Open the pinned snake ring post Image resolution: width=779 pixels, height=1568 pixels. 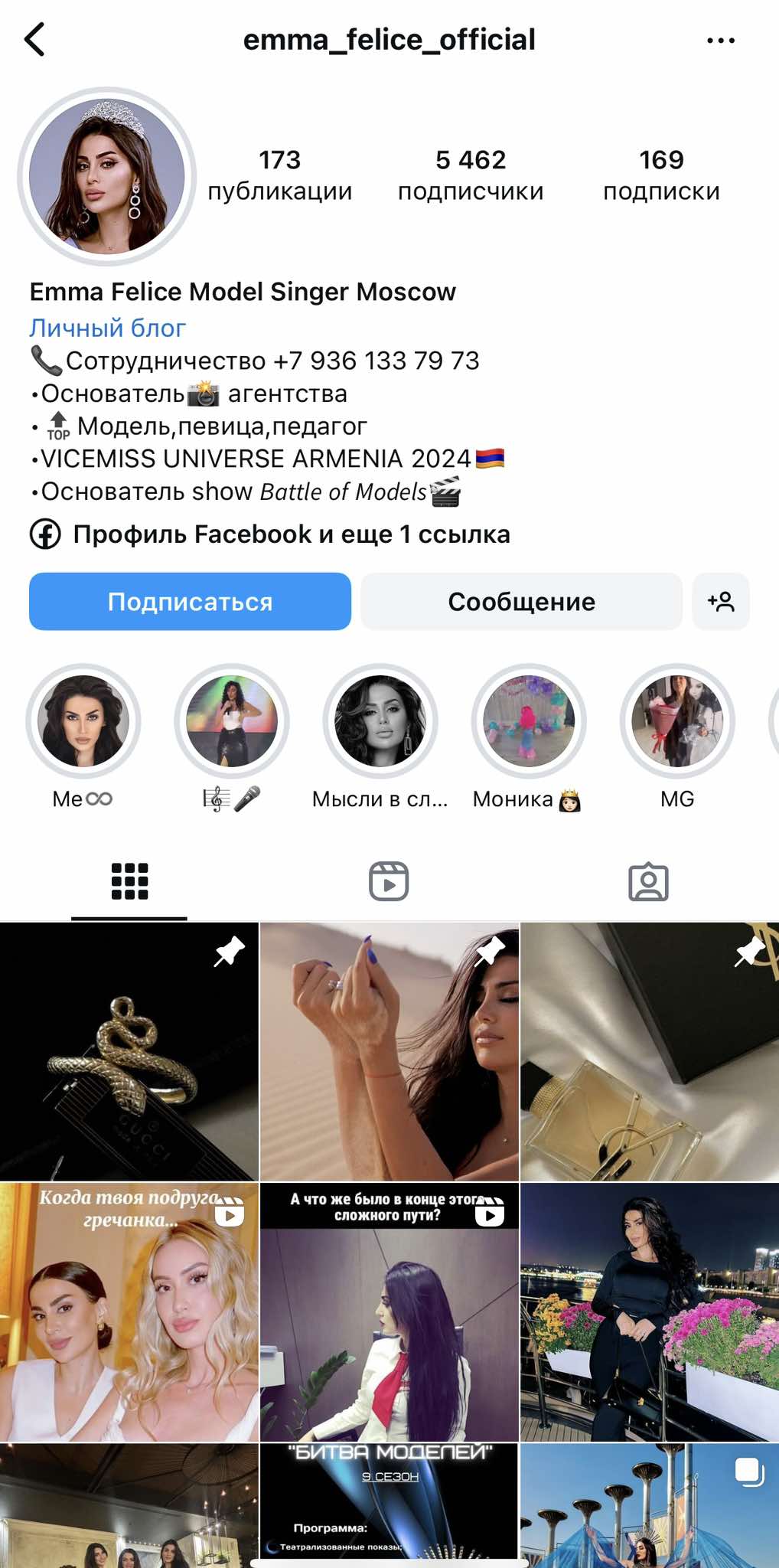[129, 1051]
